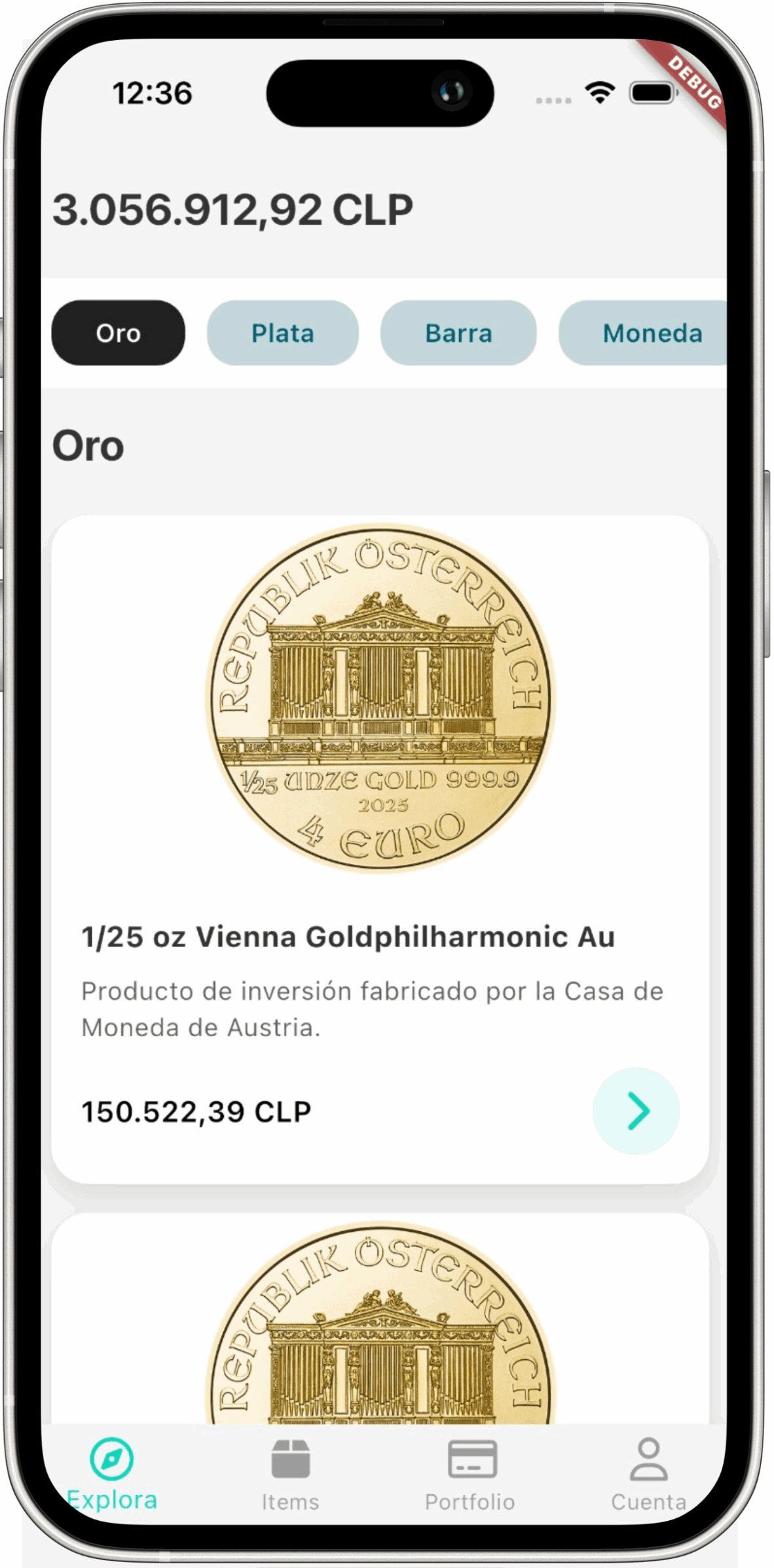
Task: Select the Oro filter chip
Action: [x=118, y=333]
